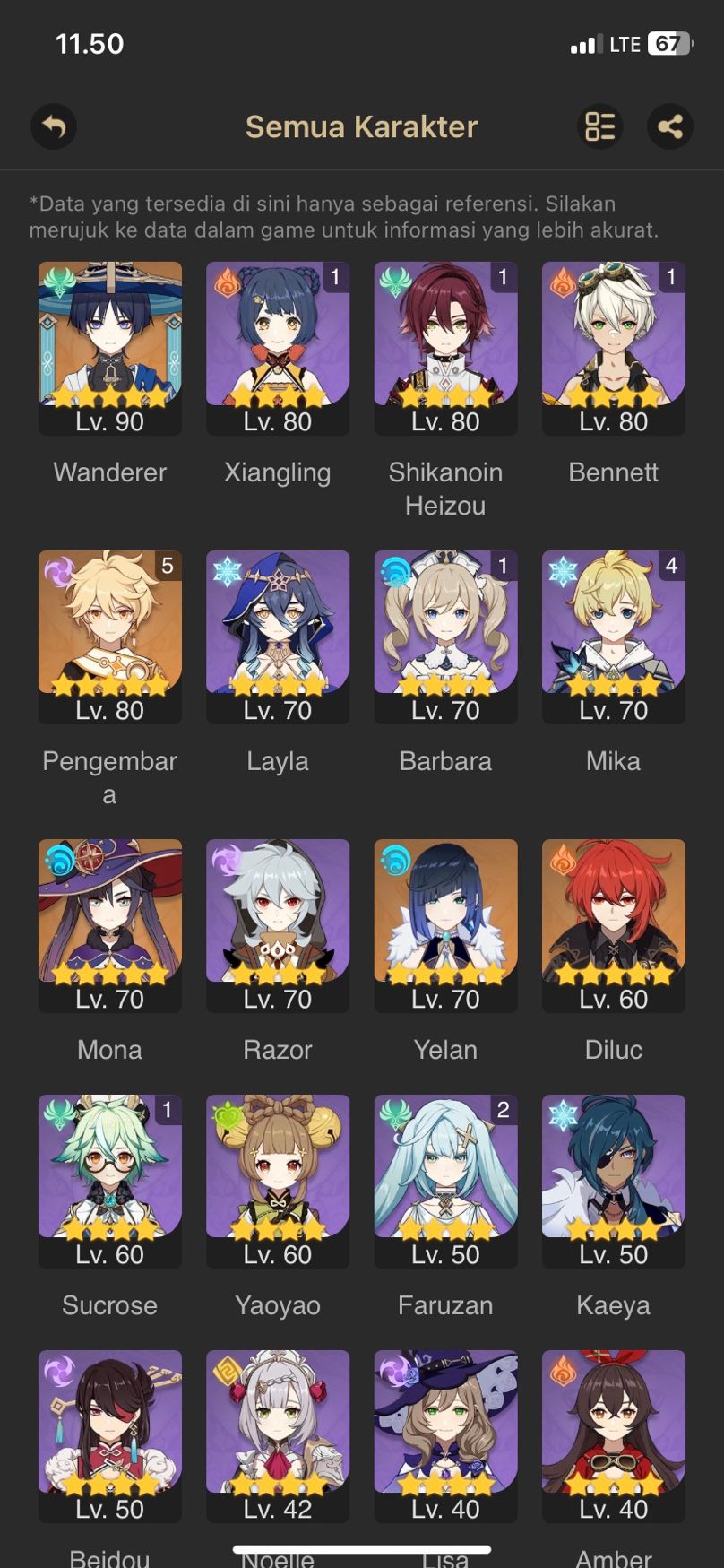Select Mika's character card
Screen dimensions: 724x1568
[613, 637]
